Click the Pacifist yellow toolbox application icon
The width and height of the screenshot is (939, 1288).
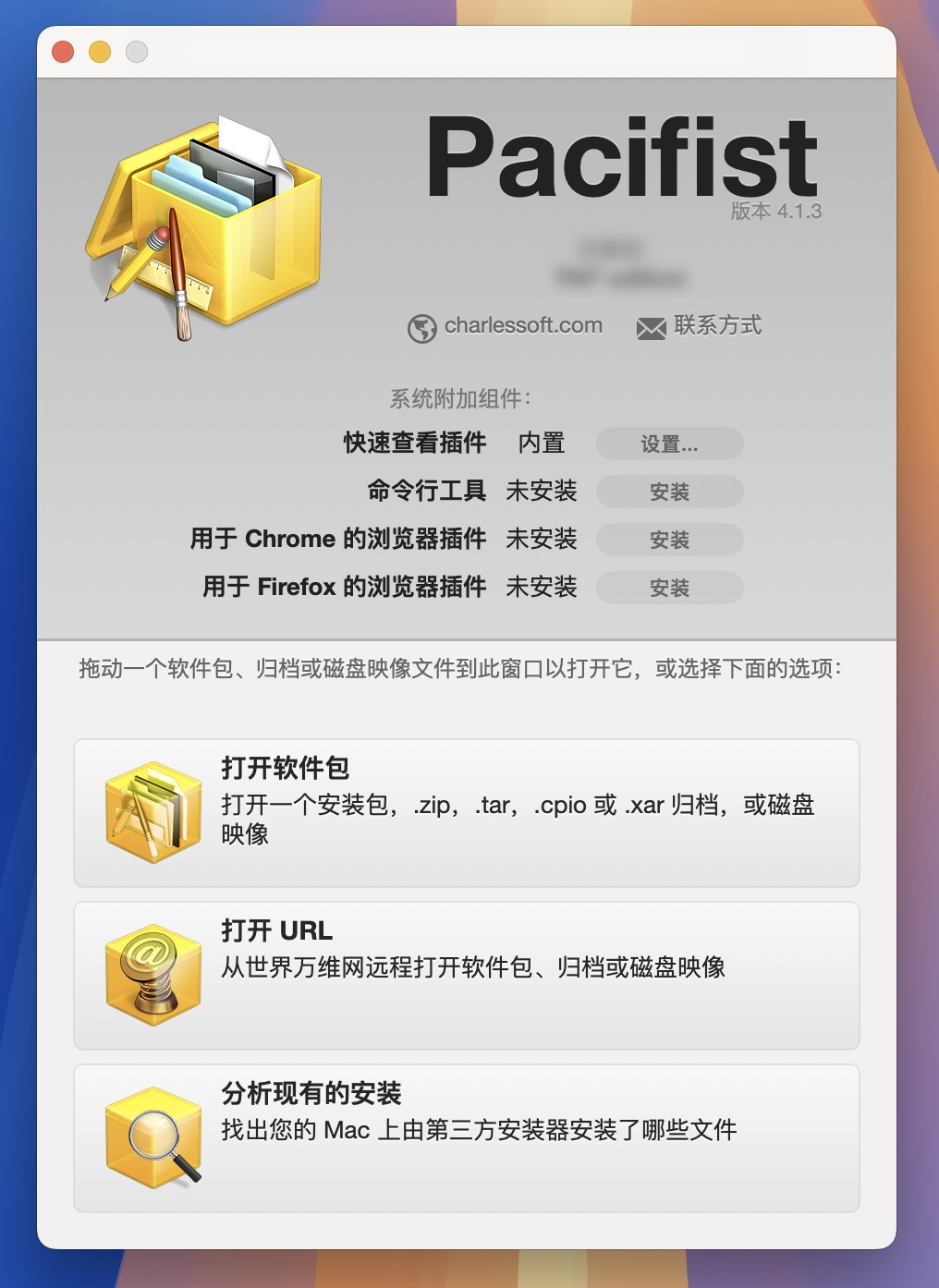click(199, 217)
